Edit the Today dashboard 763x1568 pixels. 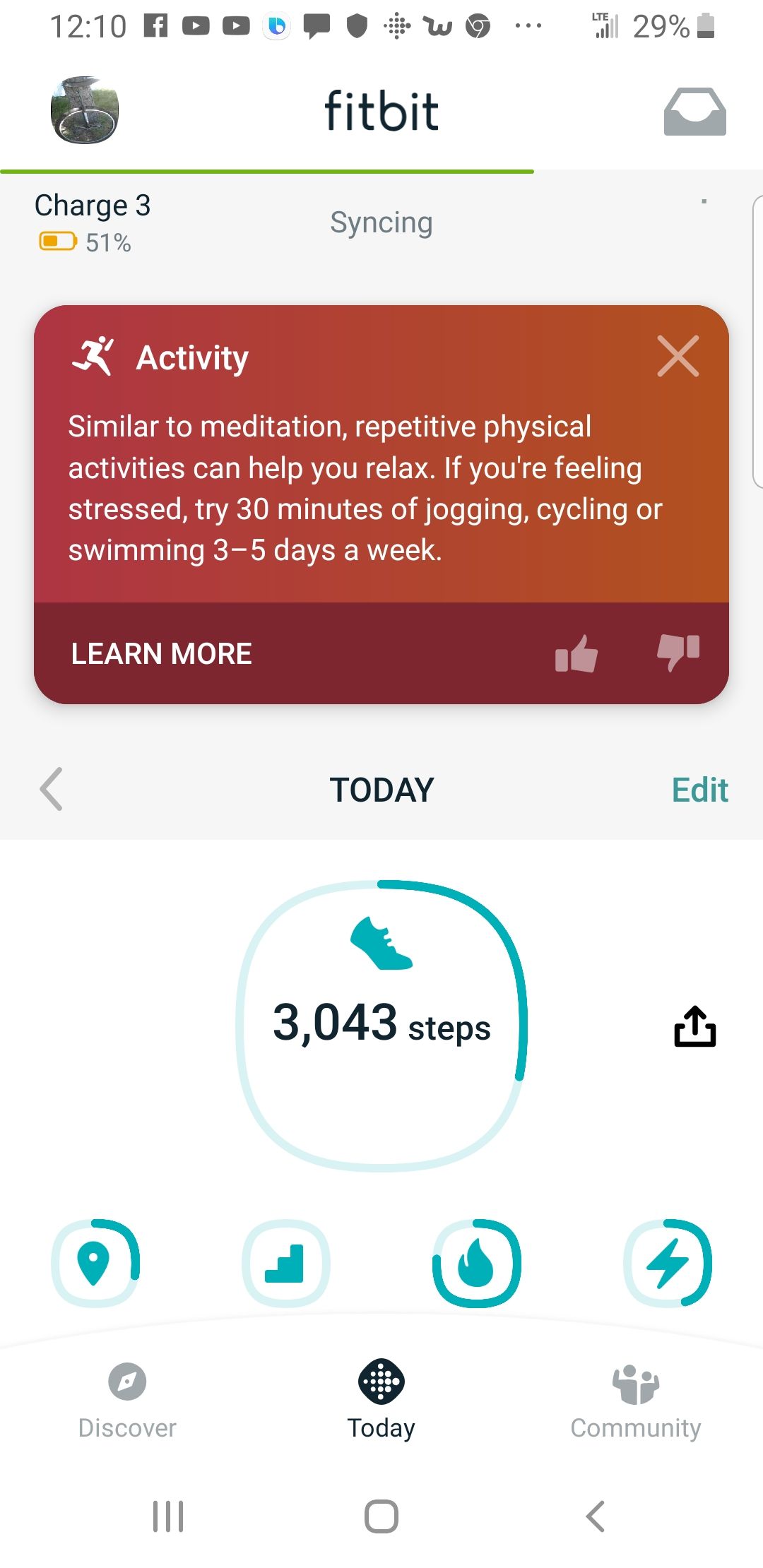pyautogui.click(x=699, y=790)
